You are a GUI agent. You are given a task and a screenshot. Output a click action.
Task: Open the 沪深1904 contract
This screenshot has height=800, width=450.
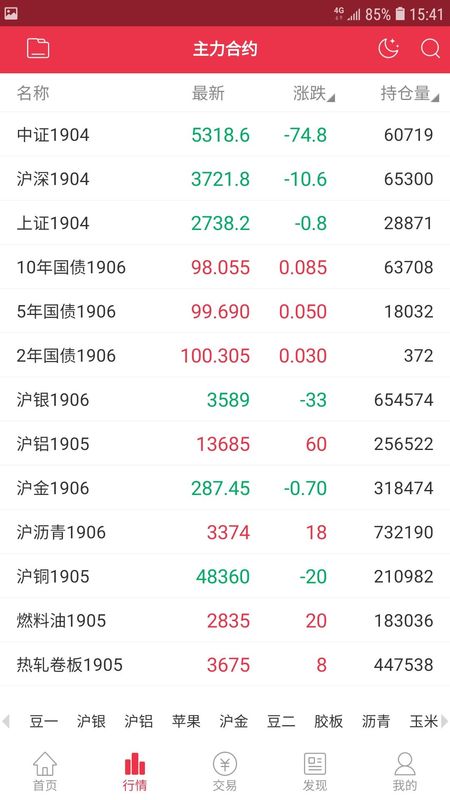[x=225, y=179]
